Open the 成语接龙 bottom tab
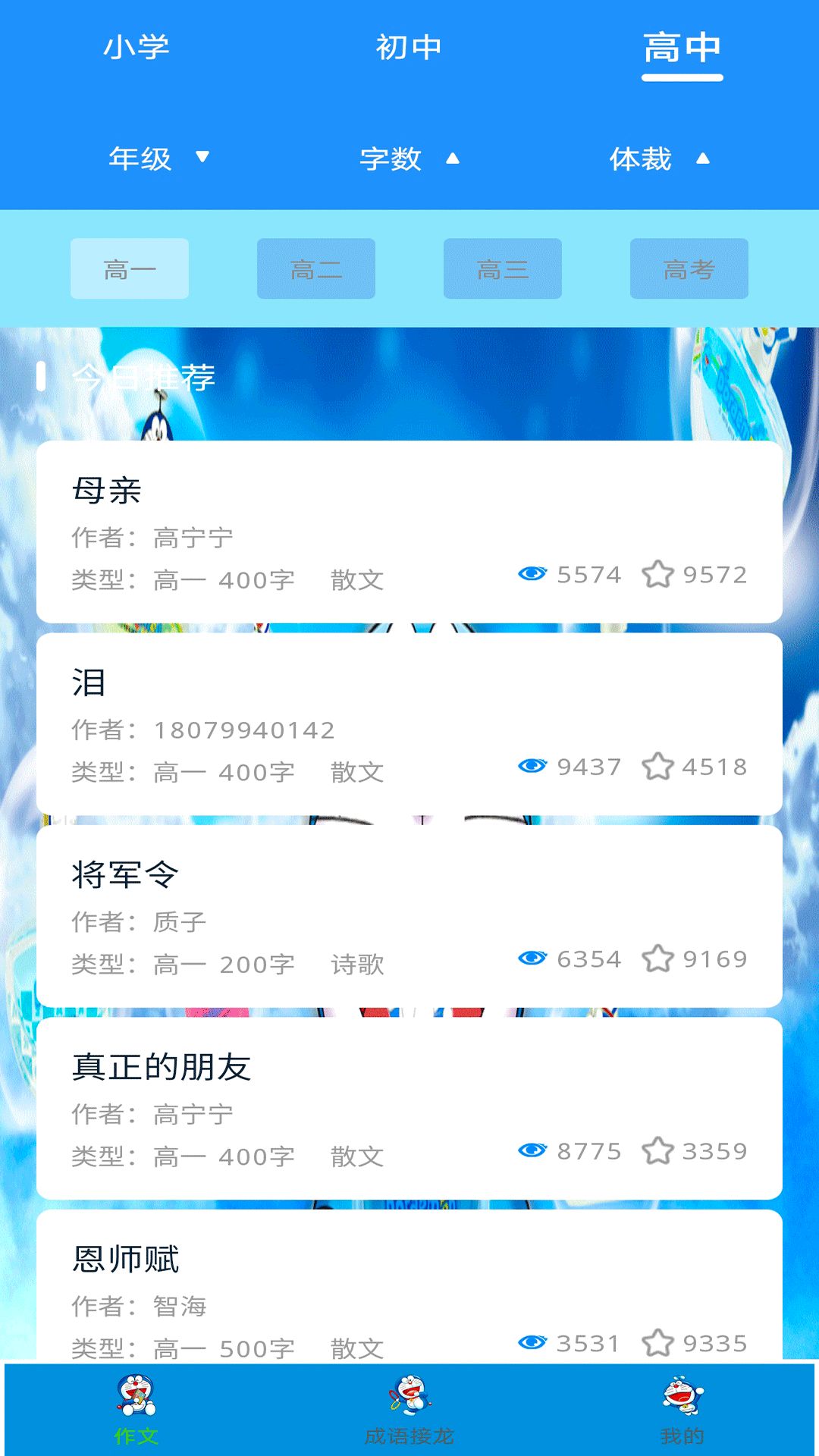Screen dimensions: 819x1456 (409, 1410)
